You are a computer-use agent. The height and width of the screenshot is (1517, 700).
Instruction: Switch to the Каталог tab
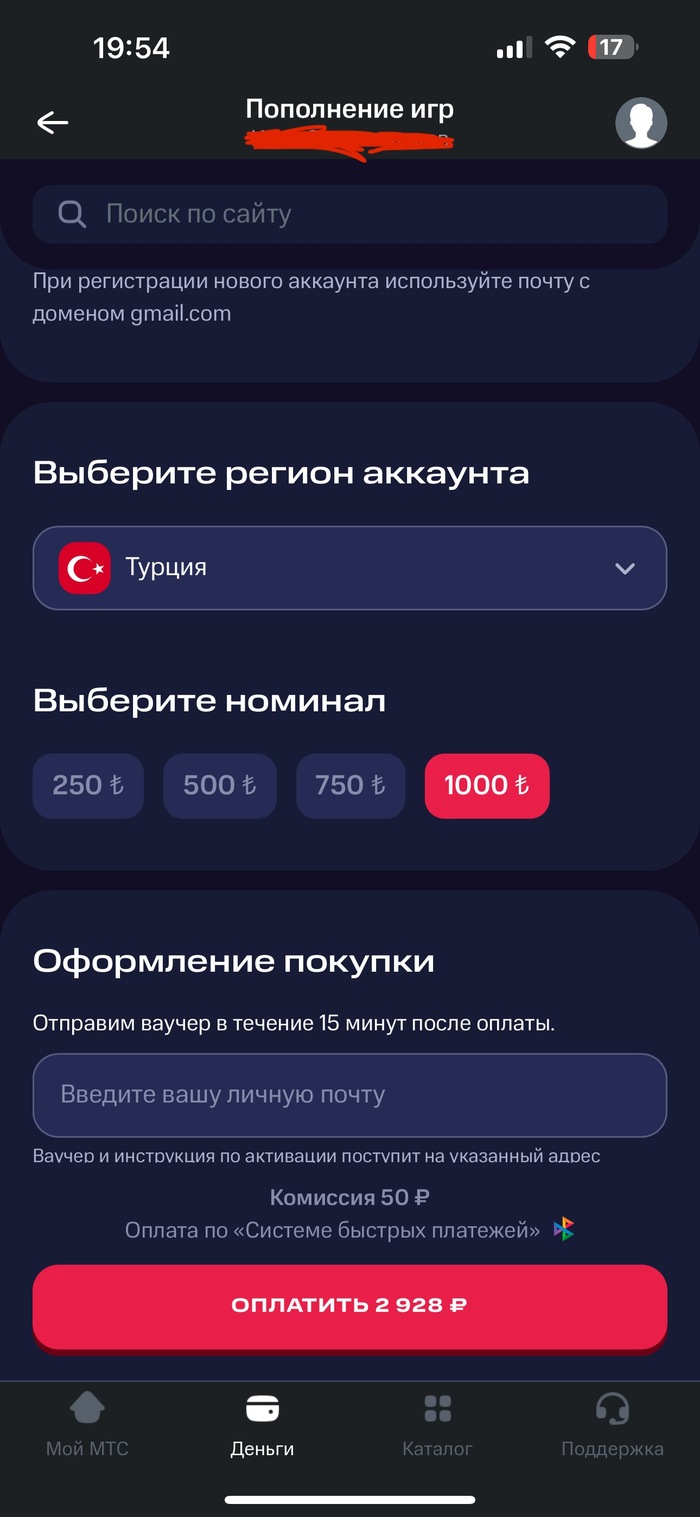437,1425
